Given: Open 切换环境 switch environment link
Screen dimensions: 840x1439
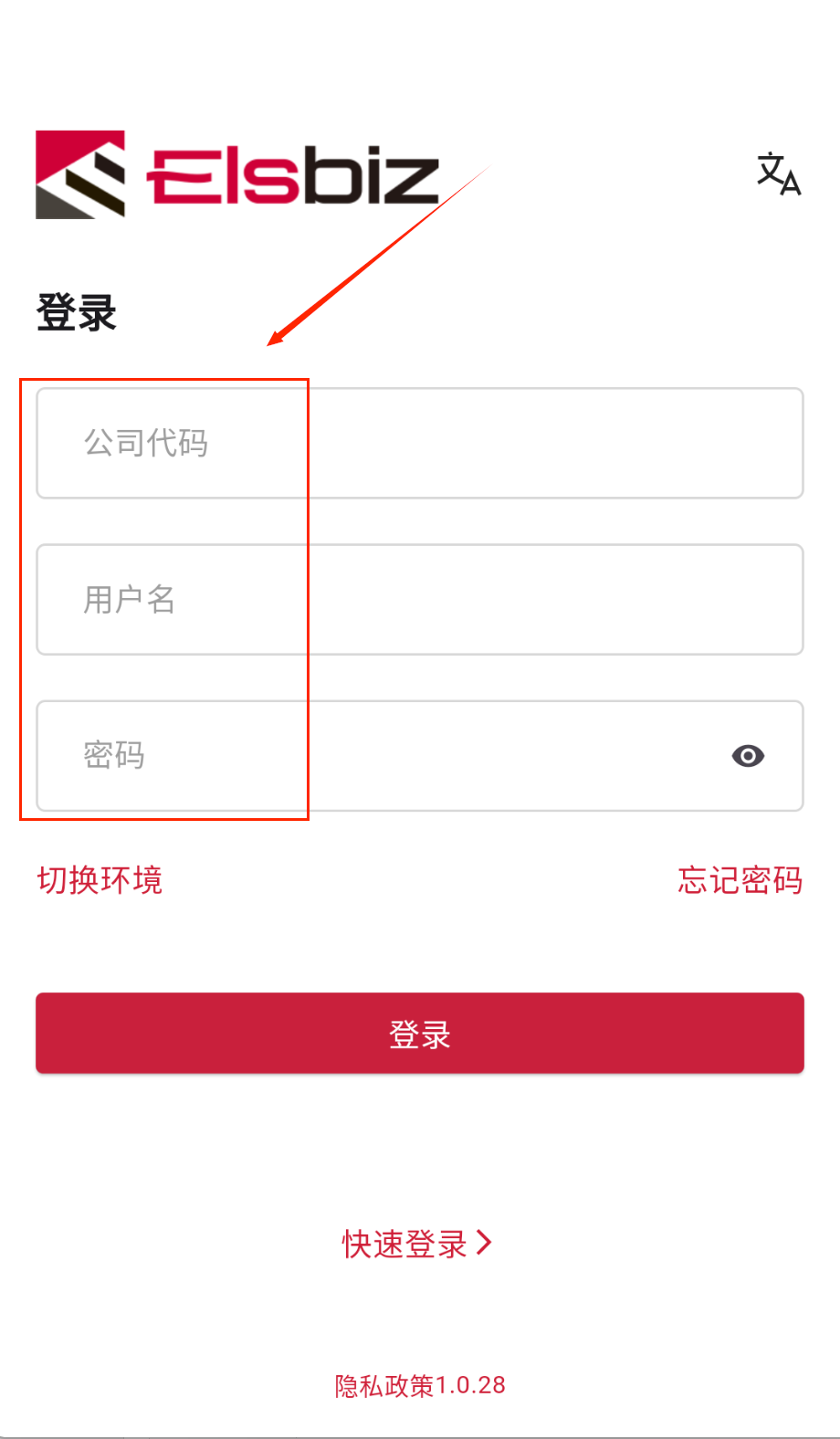Looking at the screenshot, I should click(x=100, y=880).
